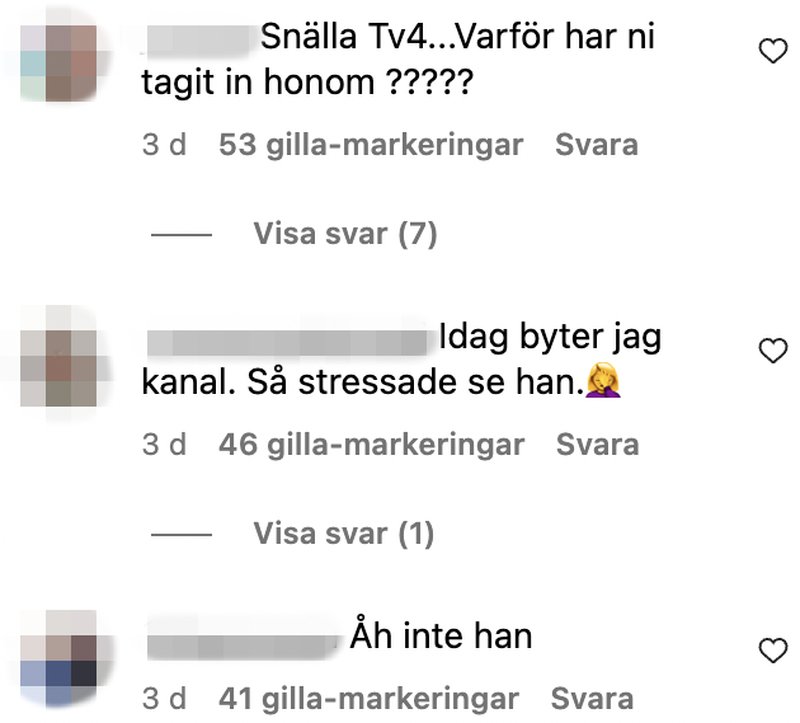Like the "Åh inte han" comment

(774, 651)
